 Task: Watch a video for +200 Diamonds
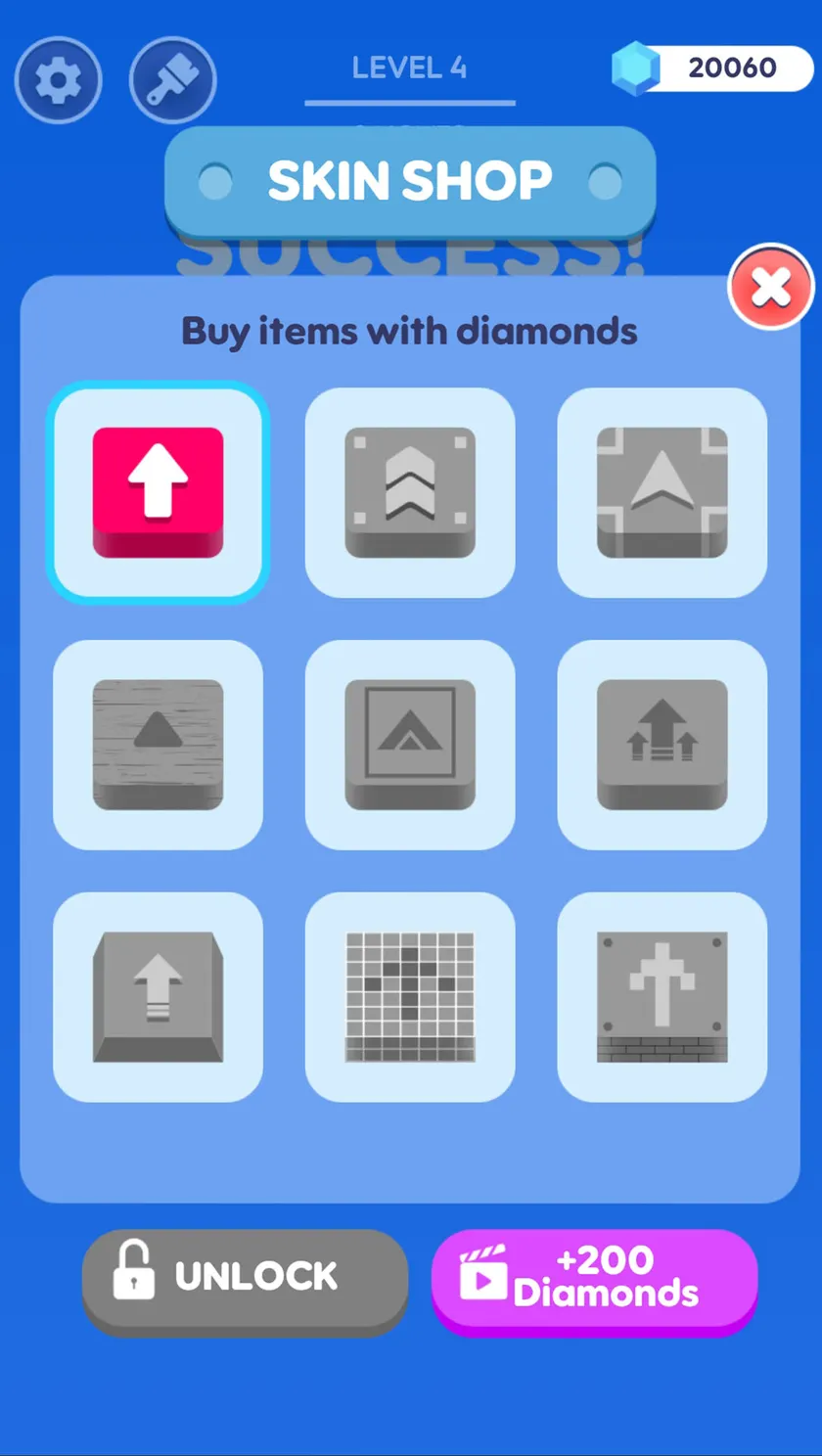[x=594, y=1282]
